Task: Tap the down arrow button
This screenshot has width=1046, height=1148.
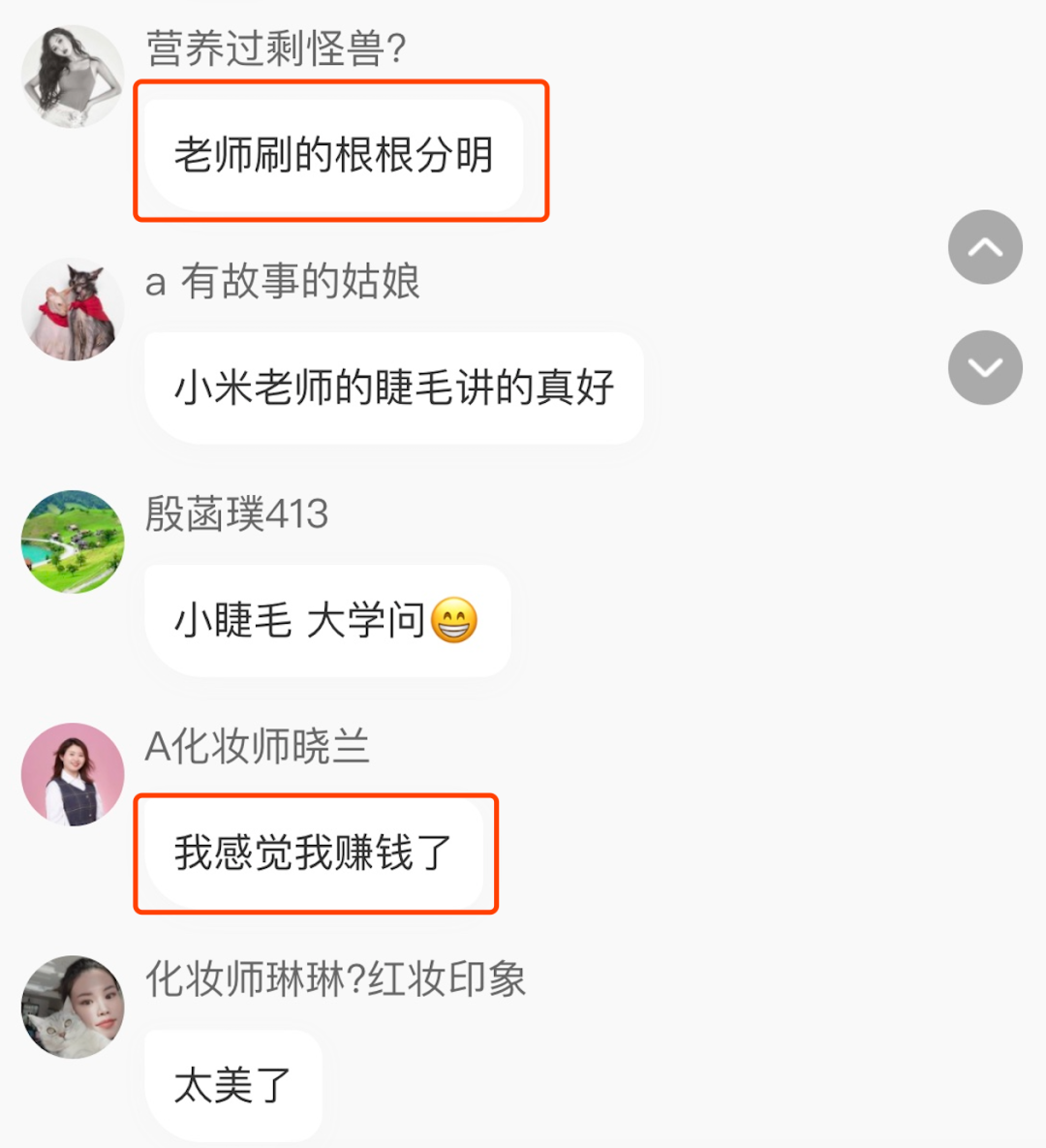Action: [985, 367]
